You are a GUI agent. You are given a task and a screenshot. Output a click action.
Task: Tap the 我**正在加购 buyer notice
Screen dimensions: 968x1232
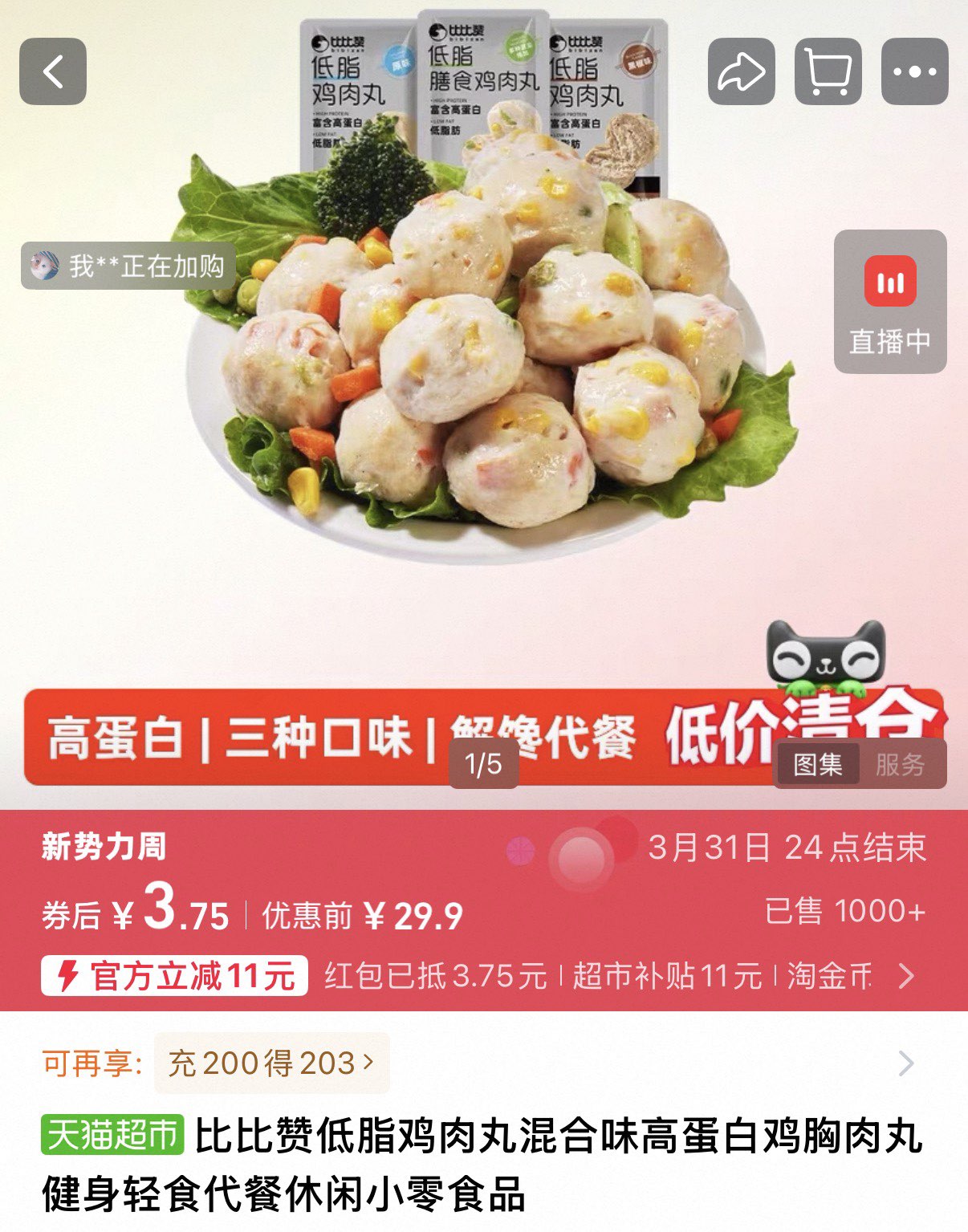tap(128, 266)
